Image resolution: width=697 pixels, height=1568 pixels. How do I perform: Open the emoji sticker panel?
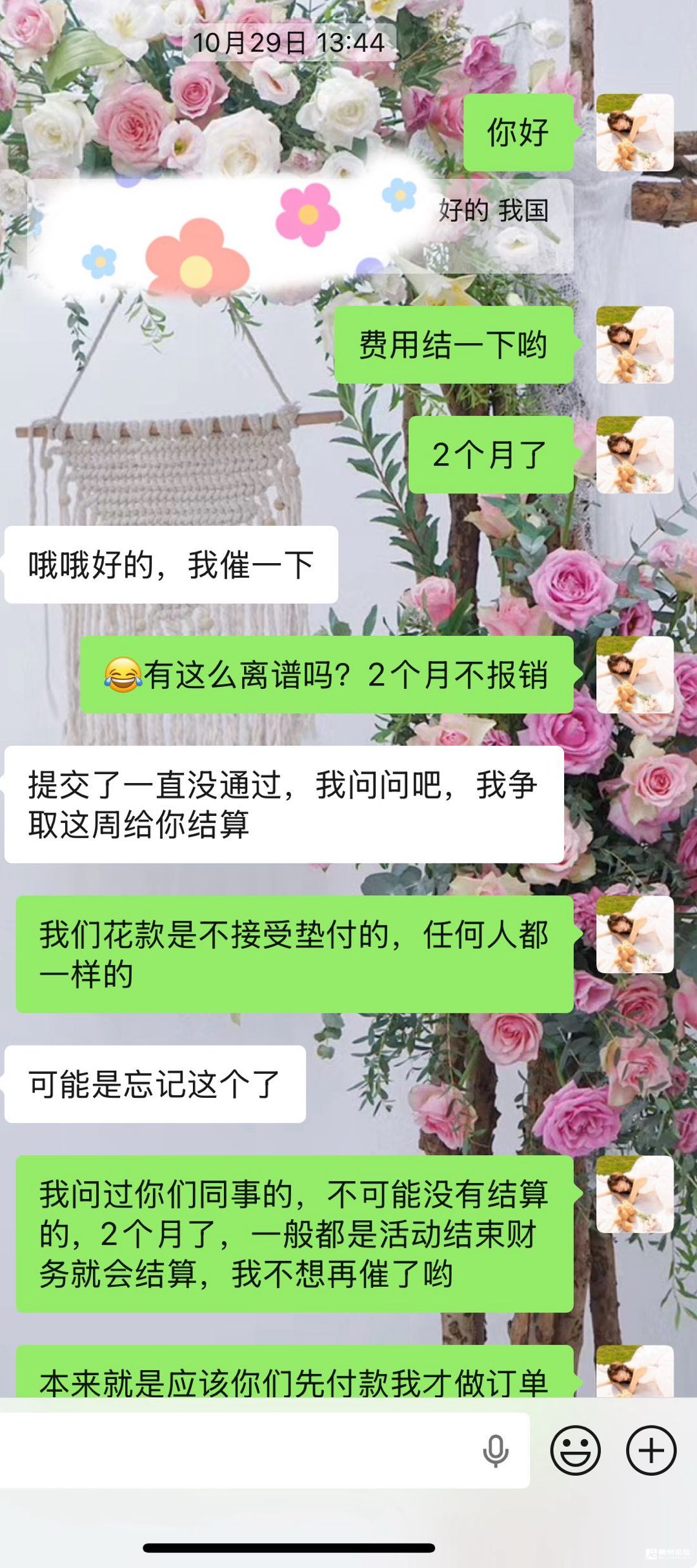click(x=575, y=1450)
